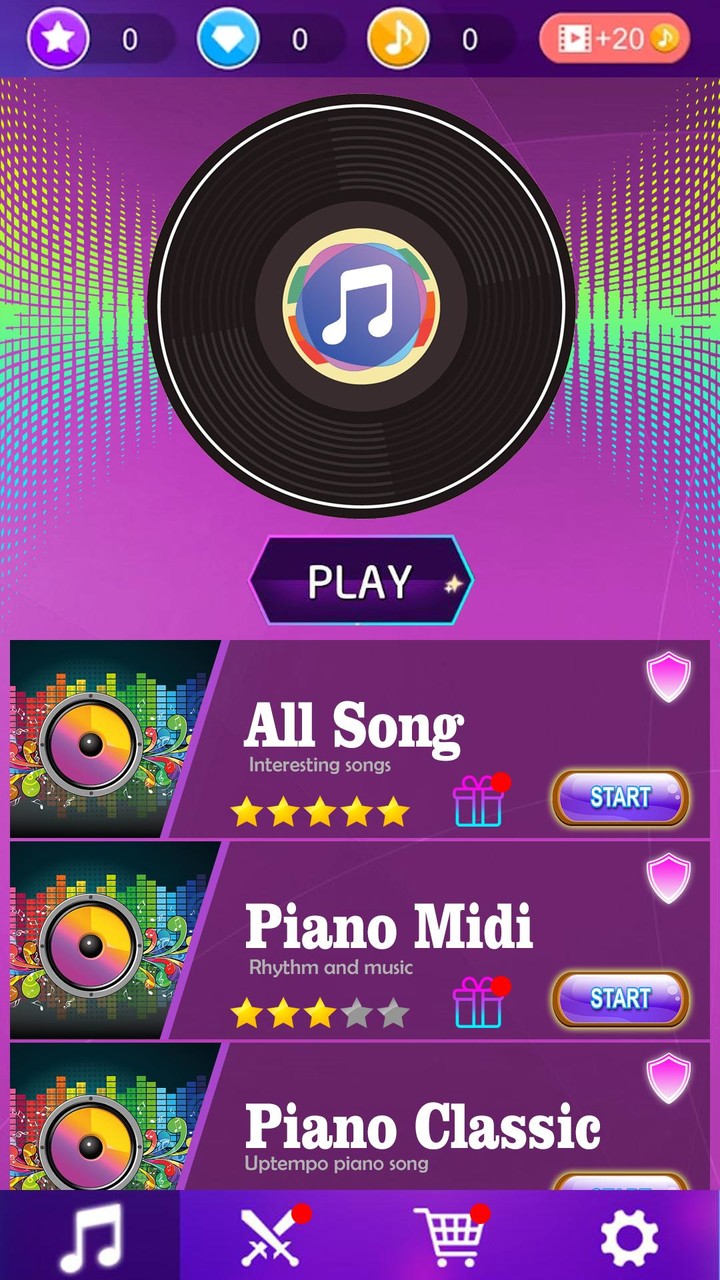Screen dimensions: 720x1280
Task: Open the gift box for All Song
Action: (478, 802)
